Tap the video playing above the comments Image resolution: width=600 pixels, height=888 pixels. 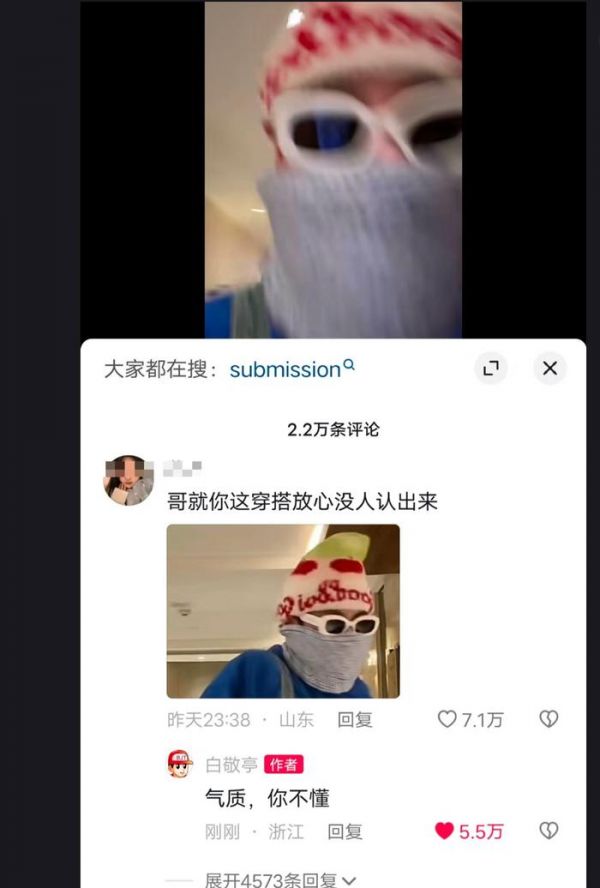[x=333, y=170]
